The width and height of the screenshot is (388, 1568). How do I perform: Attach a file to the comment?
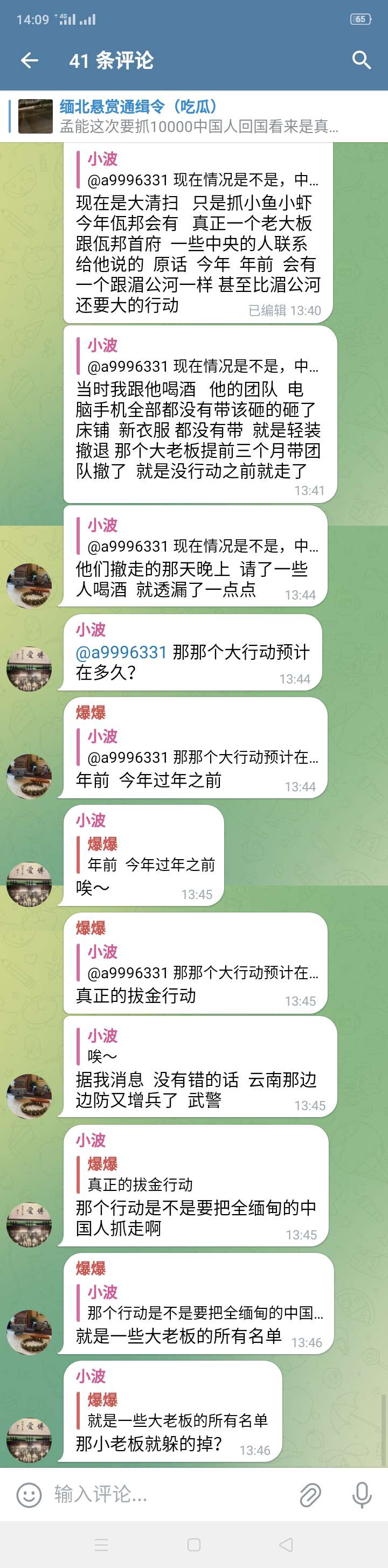click(310, 1495)
